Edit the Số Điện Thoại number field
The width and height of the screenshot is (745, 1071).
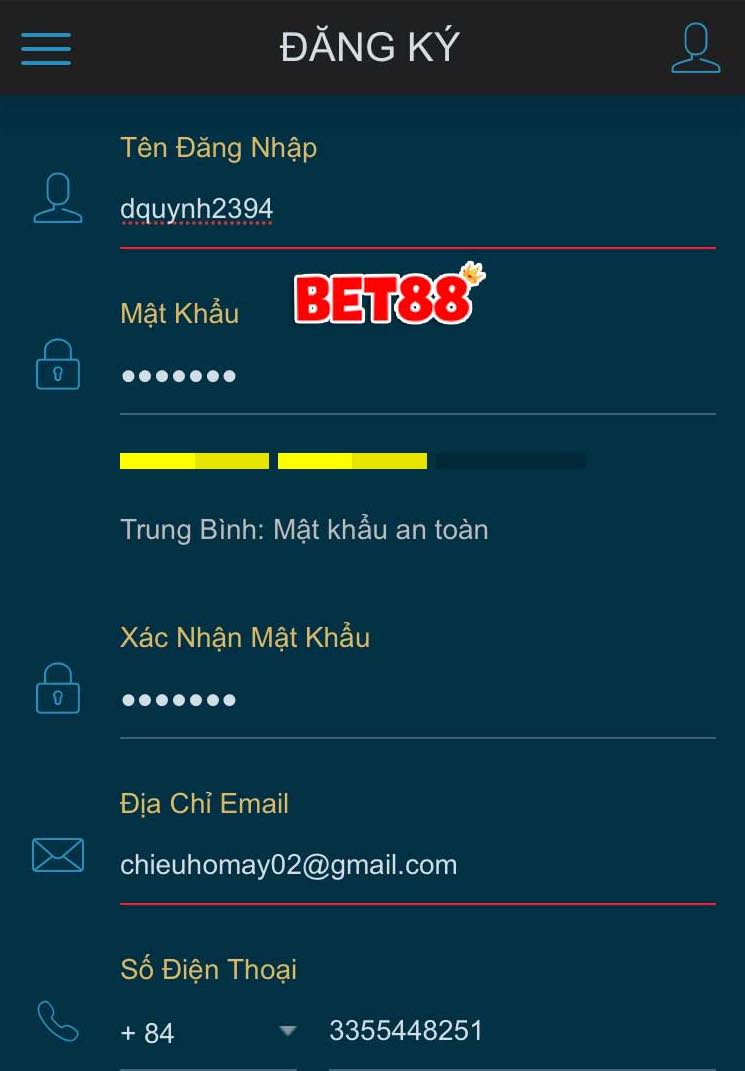click(x=520, y=1031)
